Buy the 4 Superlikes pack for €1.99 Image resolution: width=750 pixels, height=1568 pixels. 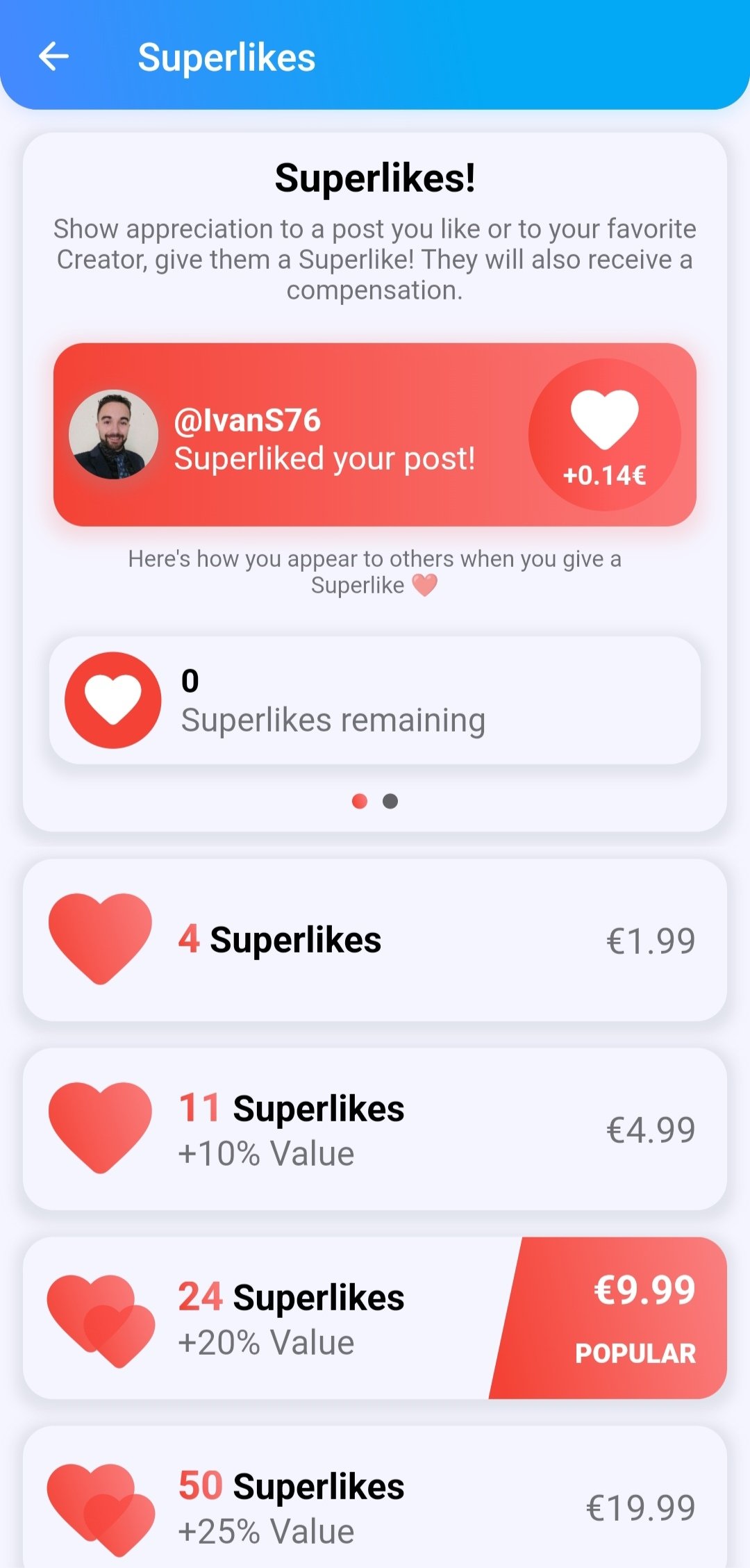coord(375,940)
